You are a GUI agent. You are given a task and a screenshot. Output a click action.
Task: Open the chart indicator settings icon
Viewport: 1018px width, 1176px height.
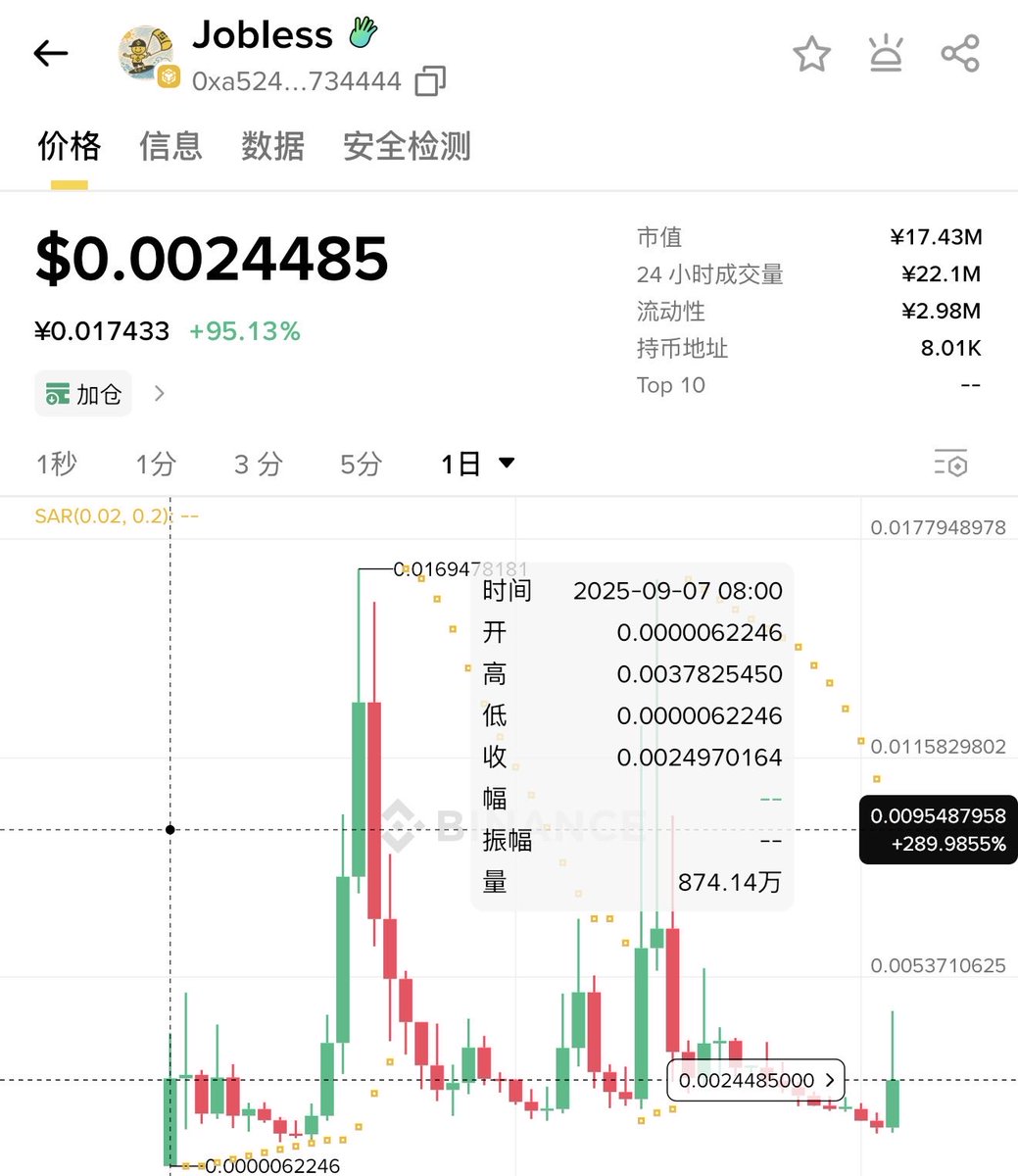[x=950, y=463]
